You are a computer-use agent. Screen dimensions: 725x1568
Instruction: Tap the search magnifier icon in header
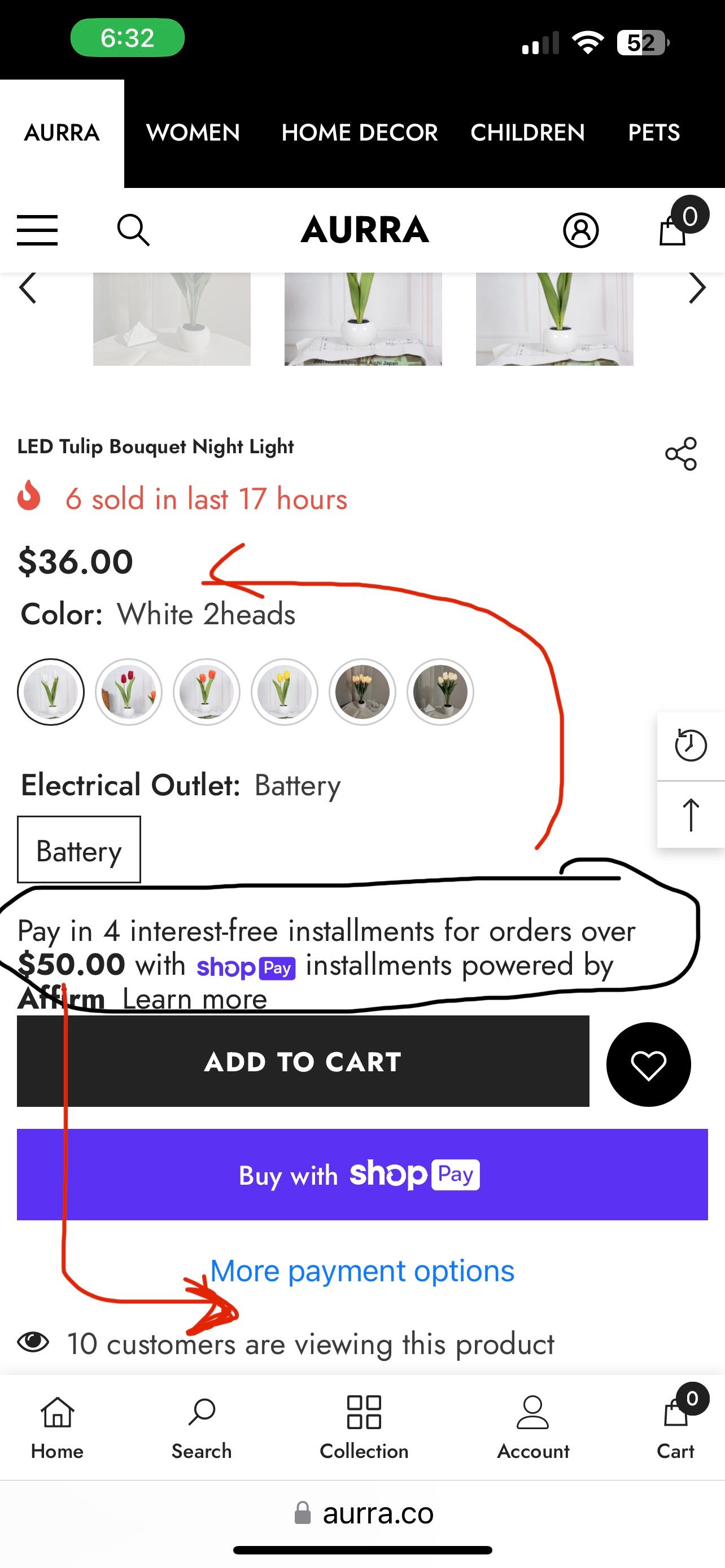(133, 230)
